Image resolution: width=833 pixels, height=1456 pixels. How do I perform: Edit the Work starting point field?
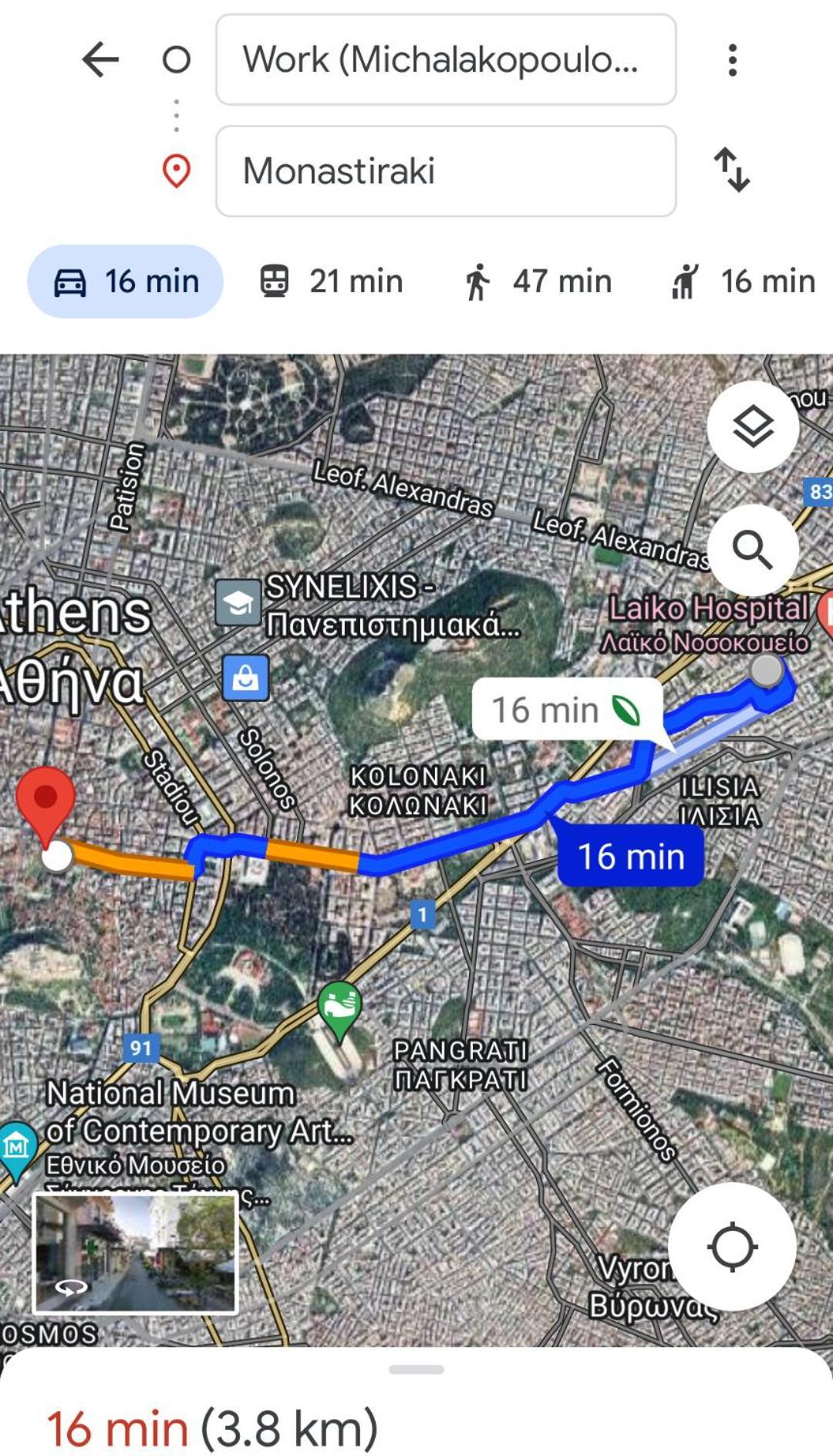445,59
